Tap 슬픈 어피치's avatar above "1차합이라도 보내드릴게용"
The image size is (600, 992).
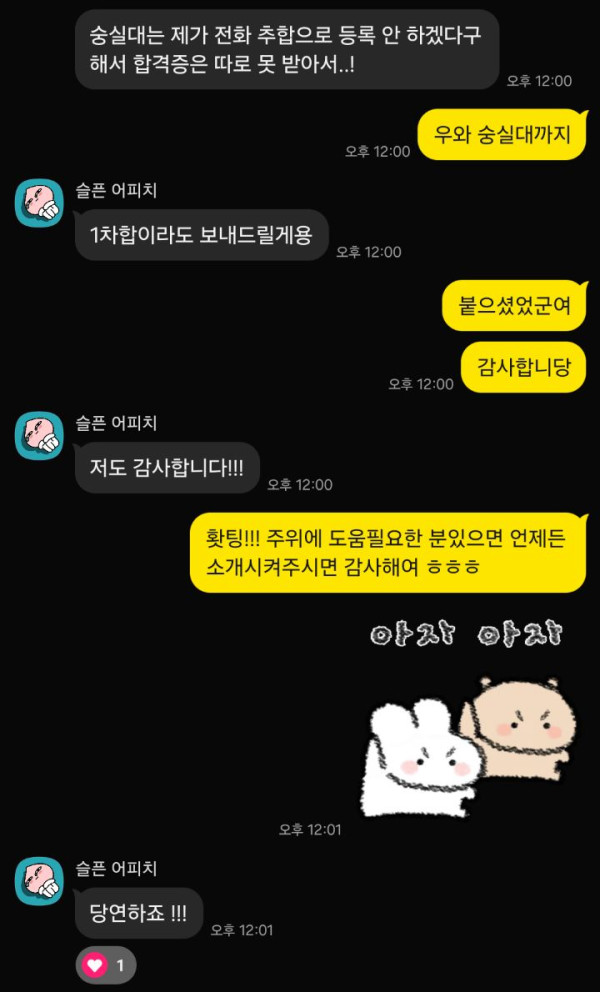tap(39, 202)
